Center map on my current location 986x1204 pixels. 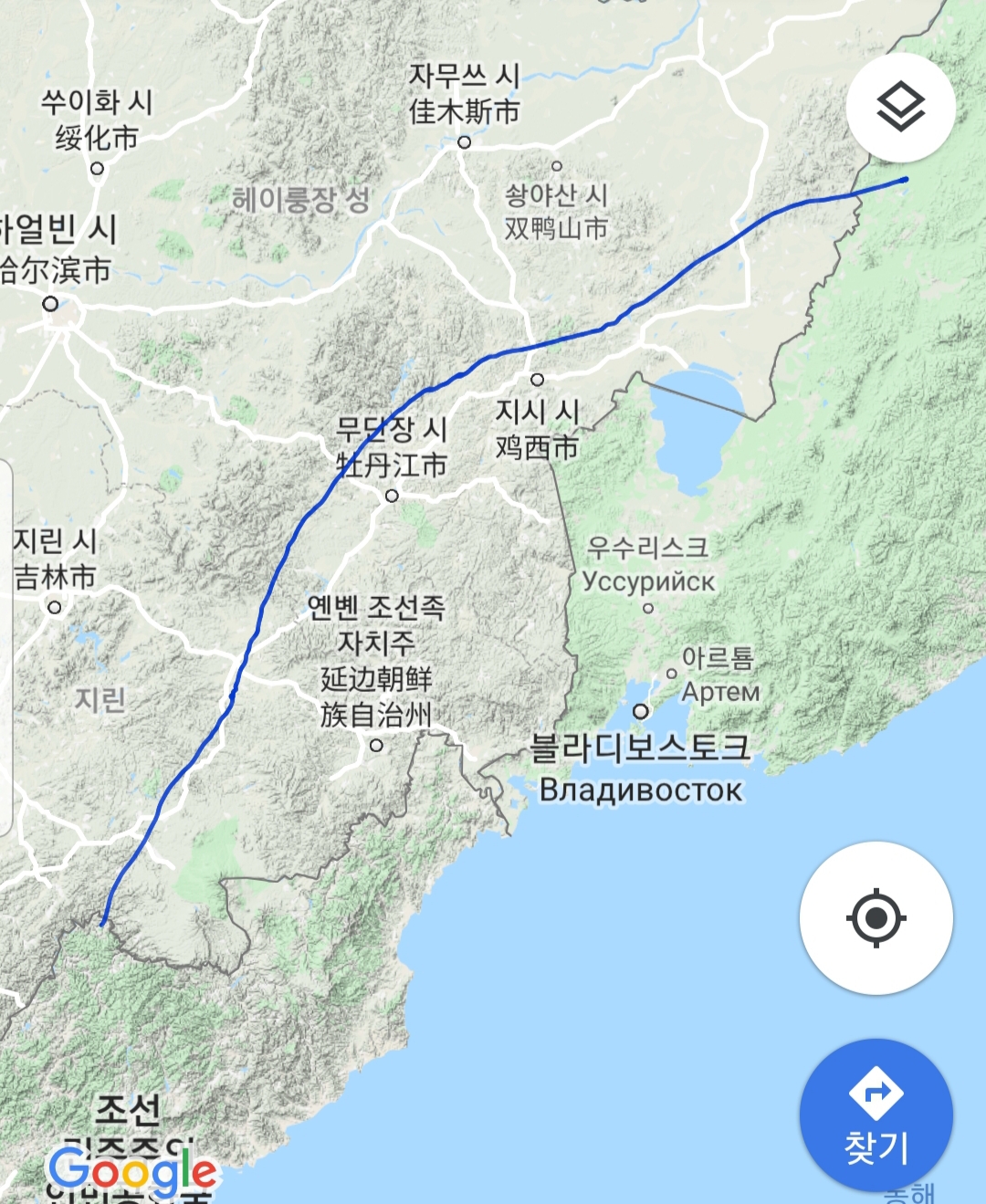coord(876,917)
